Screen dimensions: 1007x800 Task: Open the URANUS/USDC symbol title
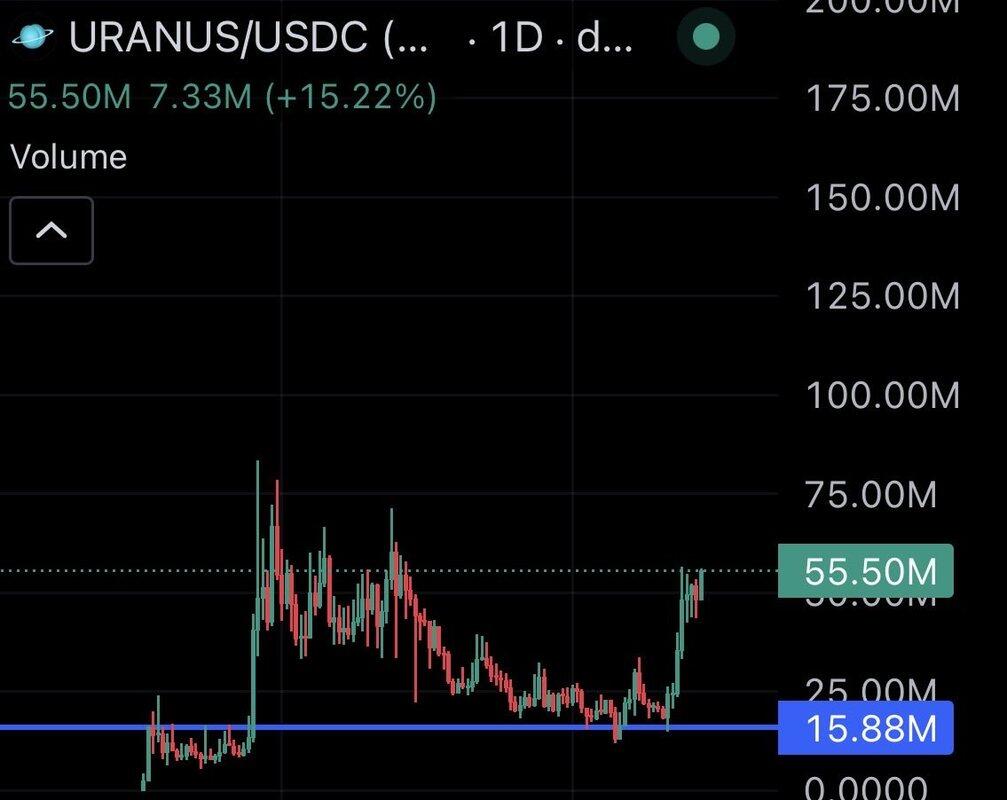[250, 38]
